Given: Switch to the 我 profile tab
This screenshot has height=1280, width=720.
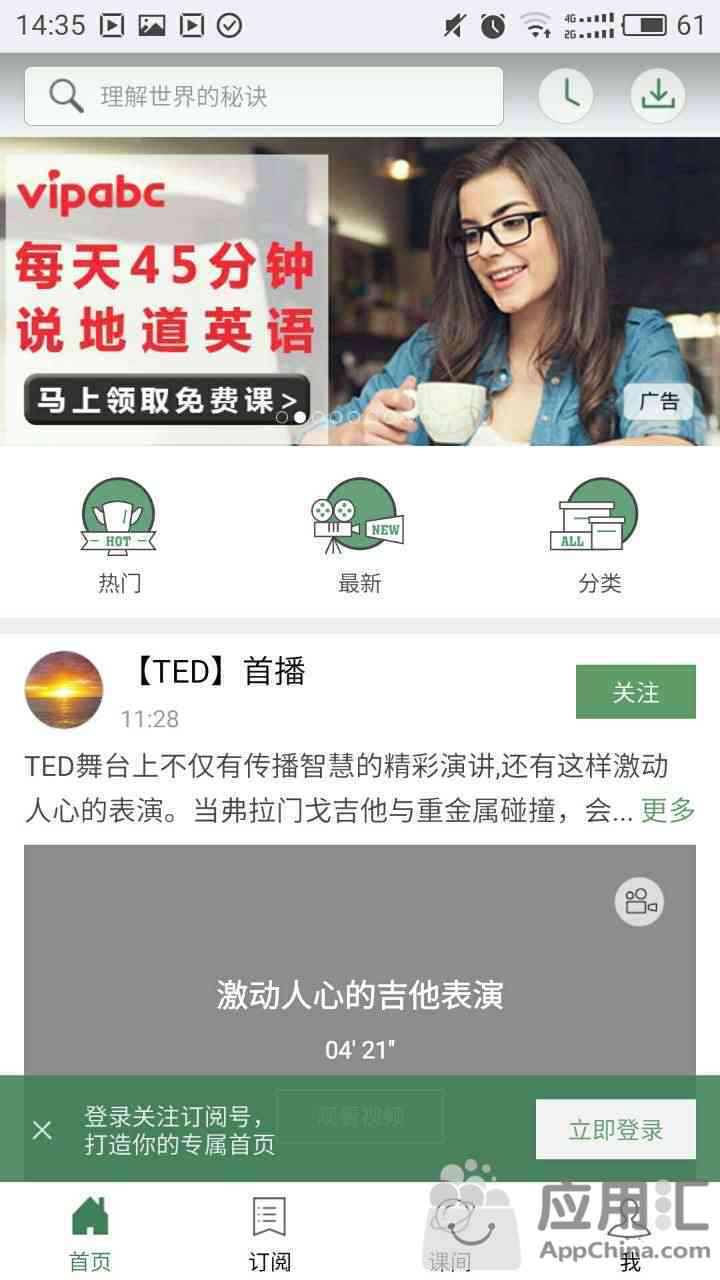Looking at the screenshot, I should (630, 1232).
